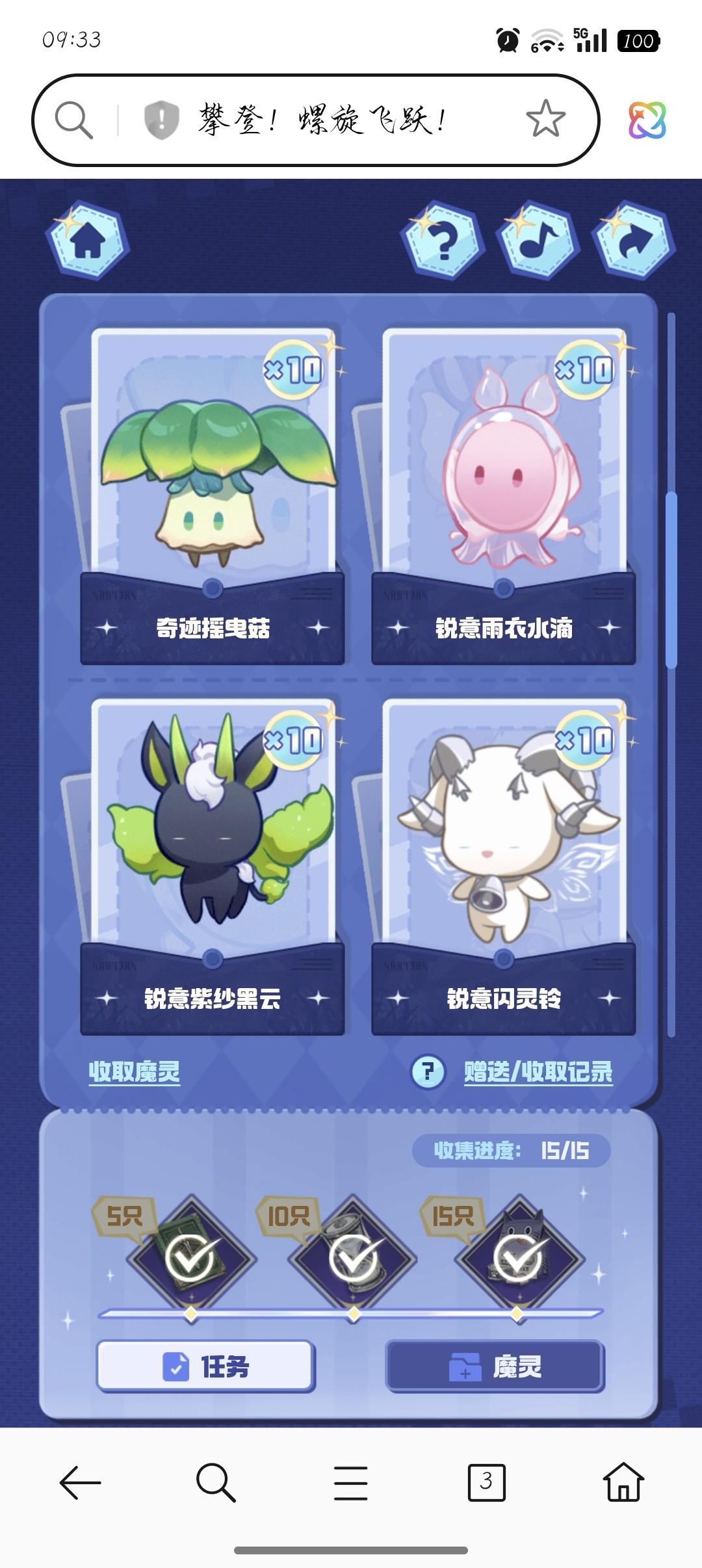
Task: Bookmark this page with the star
Action: (x=545, y=120)
